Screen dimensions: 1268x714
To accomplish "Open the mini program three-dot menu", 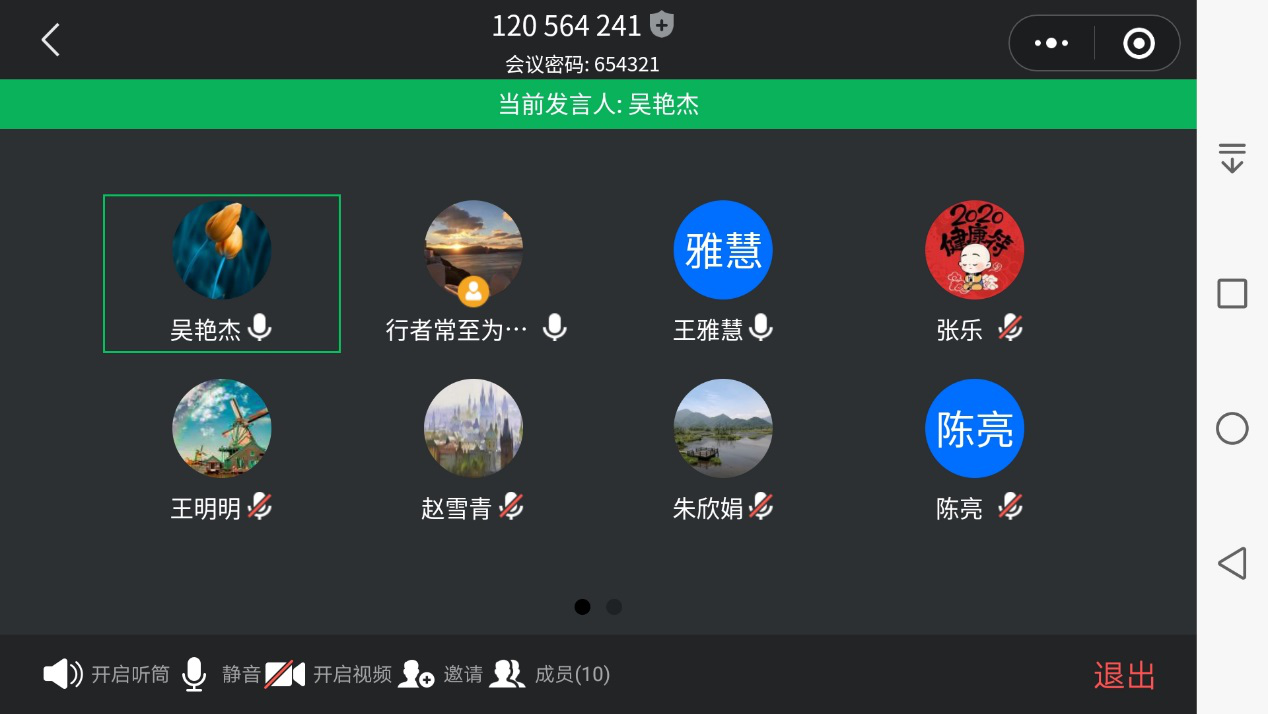I will [1051, 43].
